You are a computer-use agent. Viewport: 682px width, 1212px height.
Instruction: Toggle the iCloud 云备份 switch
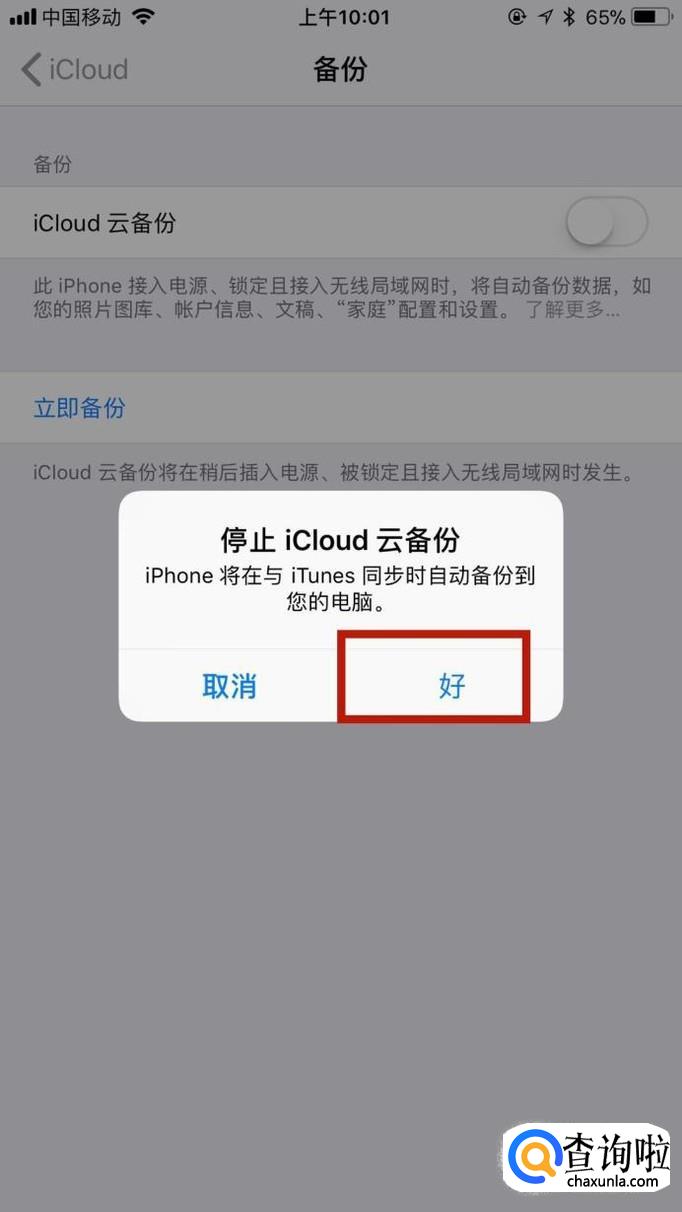606,222
